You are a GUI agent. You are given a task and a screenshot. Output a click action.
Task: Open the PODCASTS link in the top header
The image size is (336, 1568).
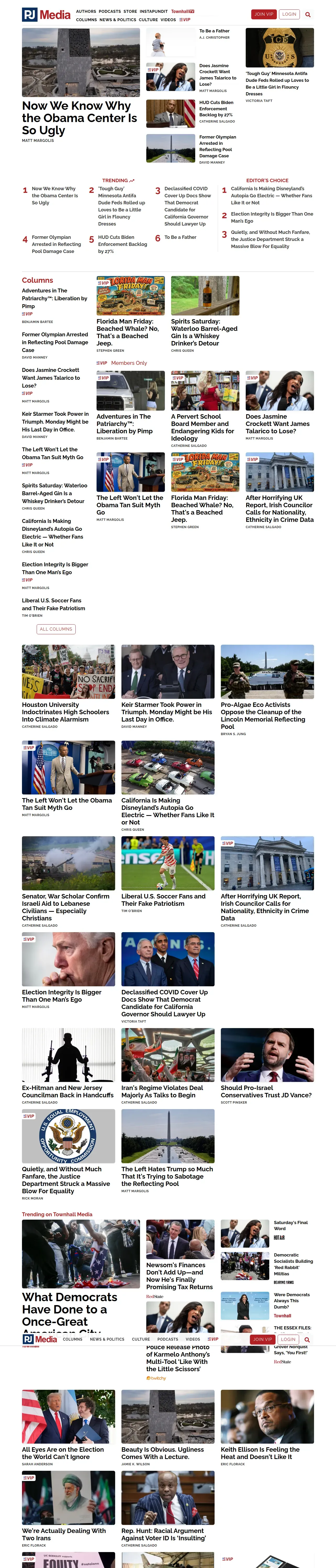(110, 11)
